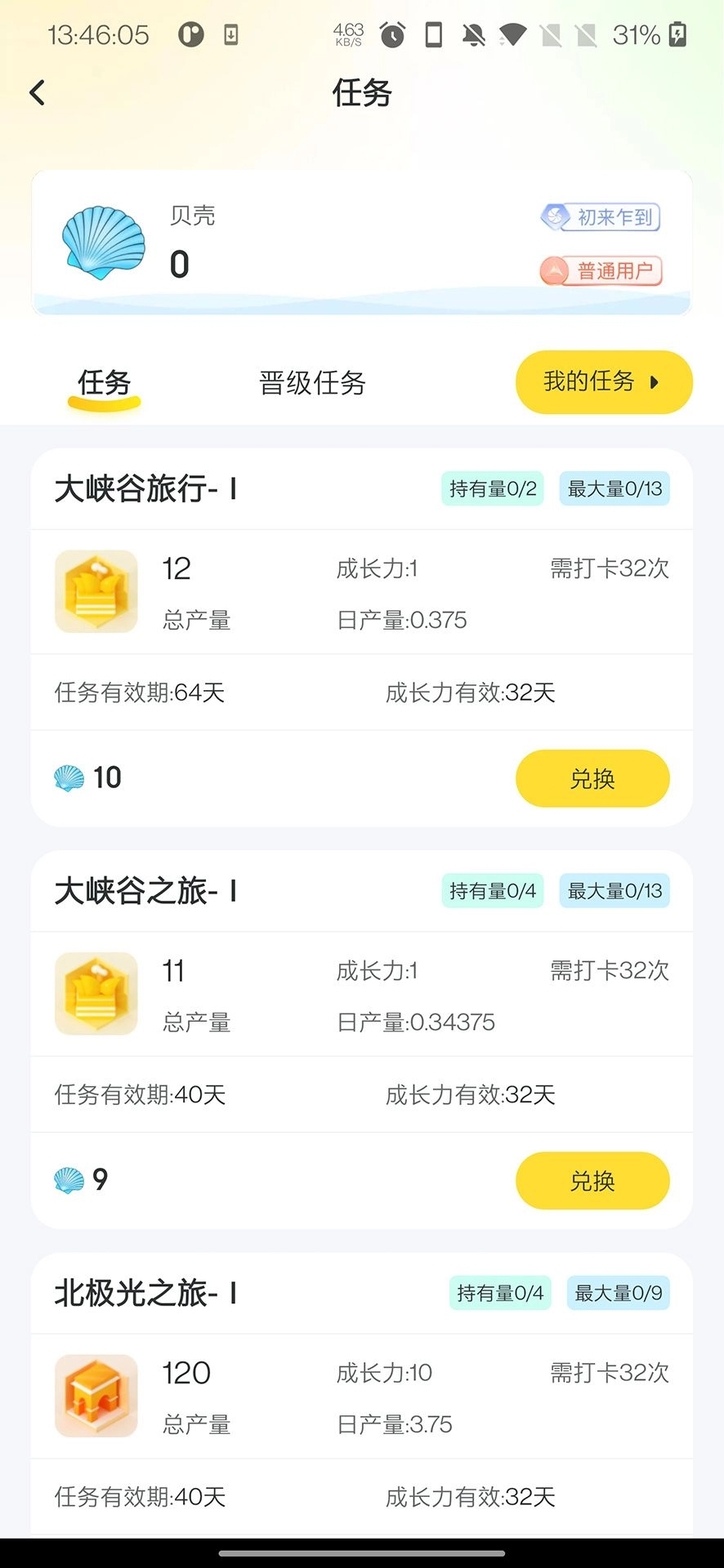Switch to the 晋级任务 tab
This screenshot has height=1568, width=724.
(x=311, y=382)
